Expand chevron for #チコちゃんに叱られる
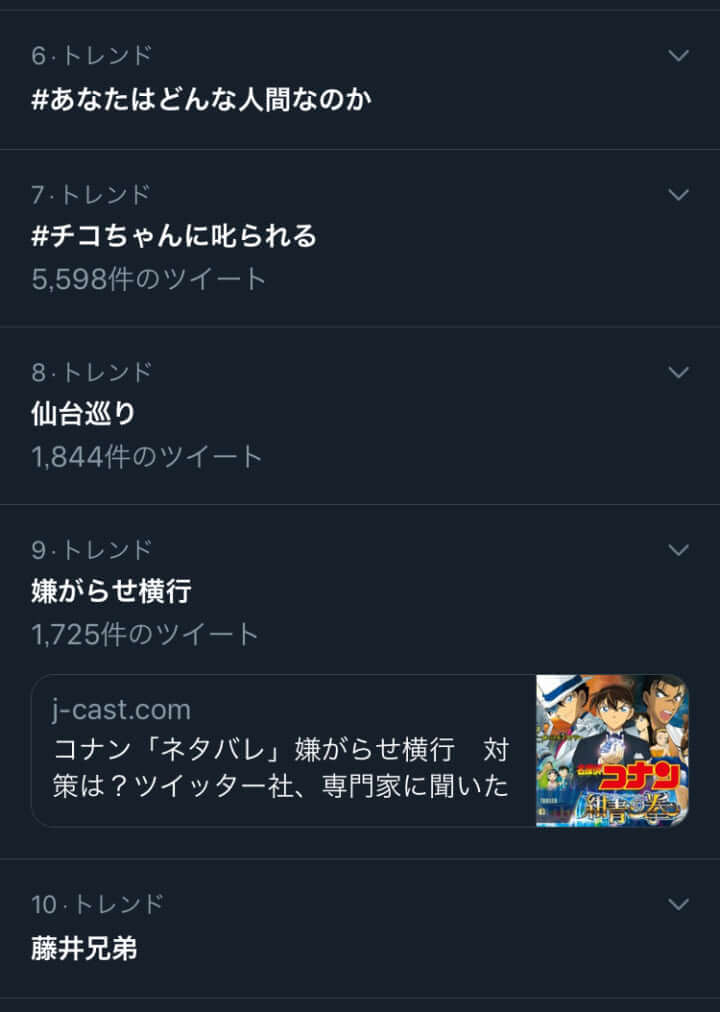The image size is (720, 1012). 678,194
